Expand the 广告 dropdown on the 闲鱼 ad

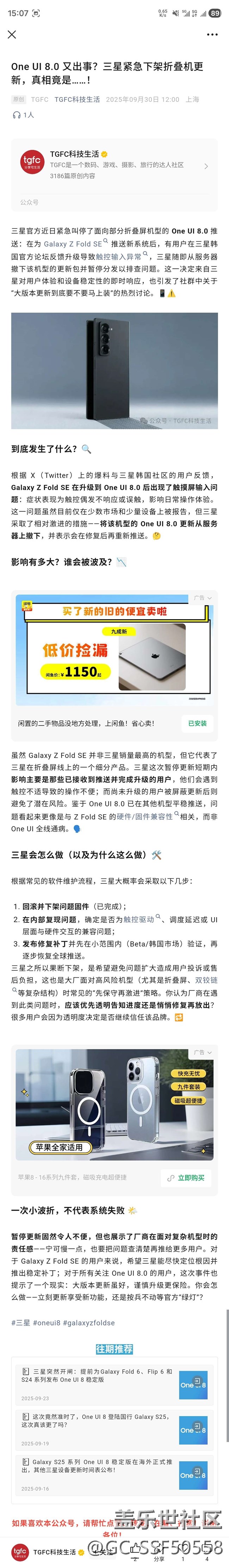coord(202,598)
